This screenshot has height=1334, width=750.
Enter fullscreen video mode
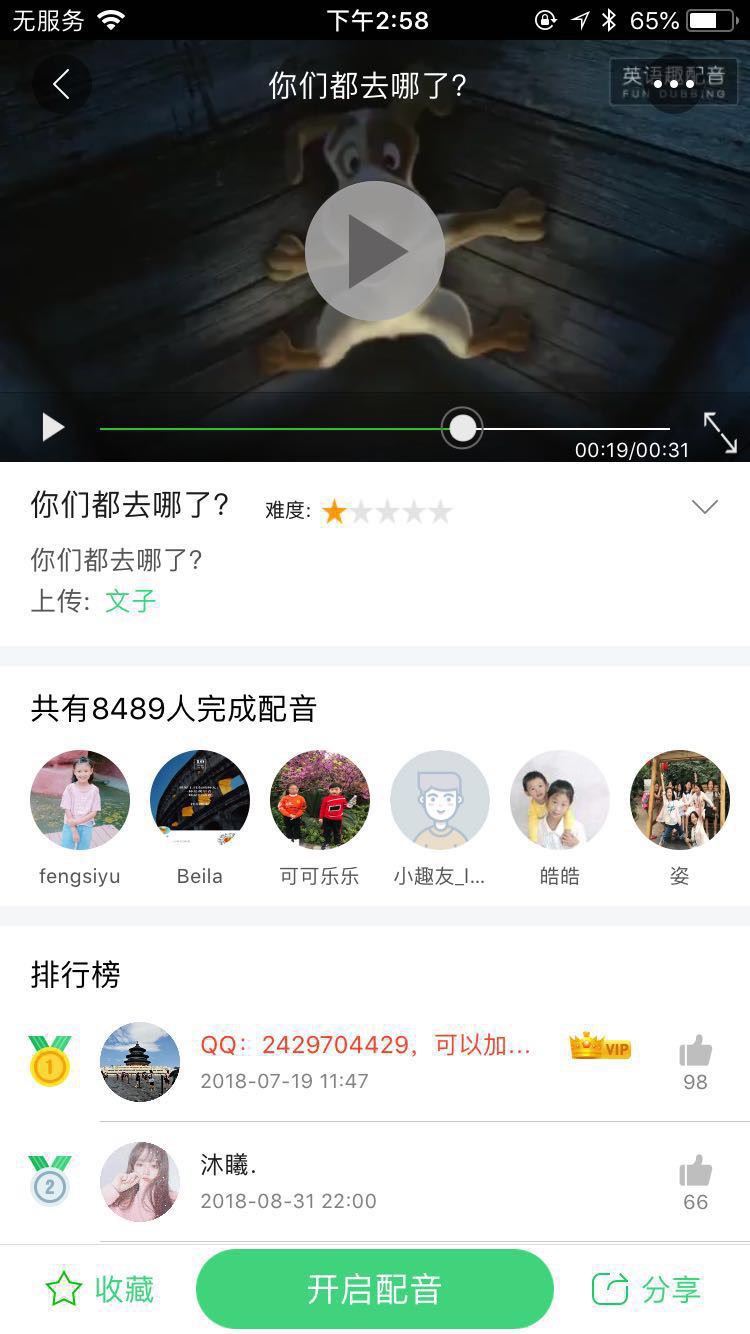coord(719,432)
